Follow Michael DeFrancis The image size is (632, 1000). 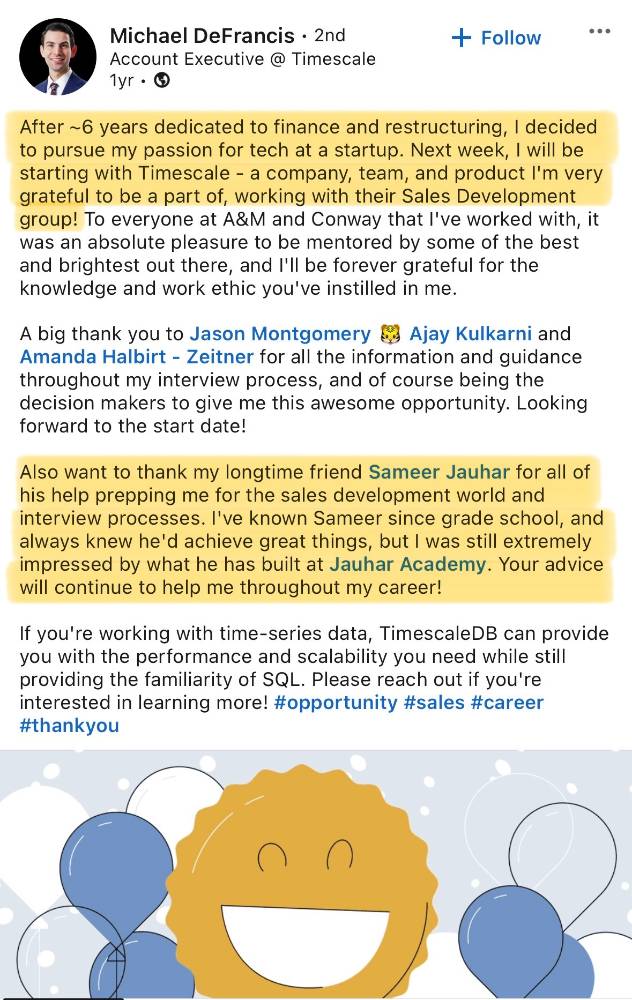tap(497, 38)
